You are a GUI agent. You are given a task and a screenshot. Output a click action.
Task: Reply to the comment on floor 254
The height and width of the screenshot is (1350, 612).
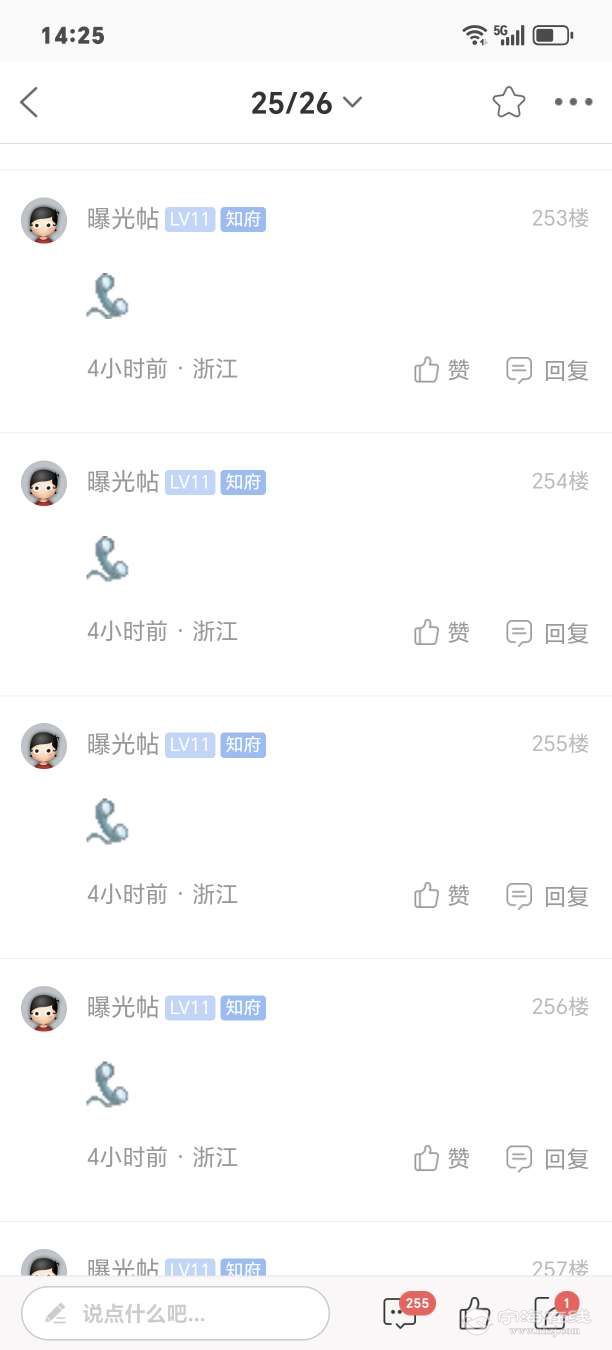[547, 633]
